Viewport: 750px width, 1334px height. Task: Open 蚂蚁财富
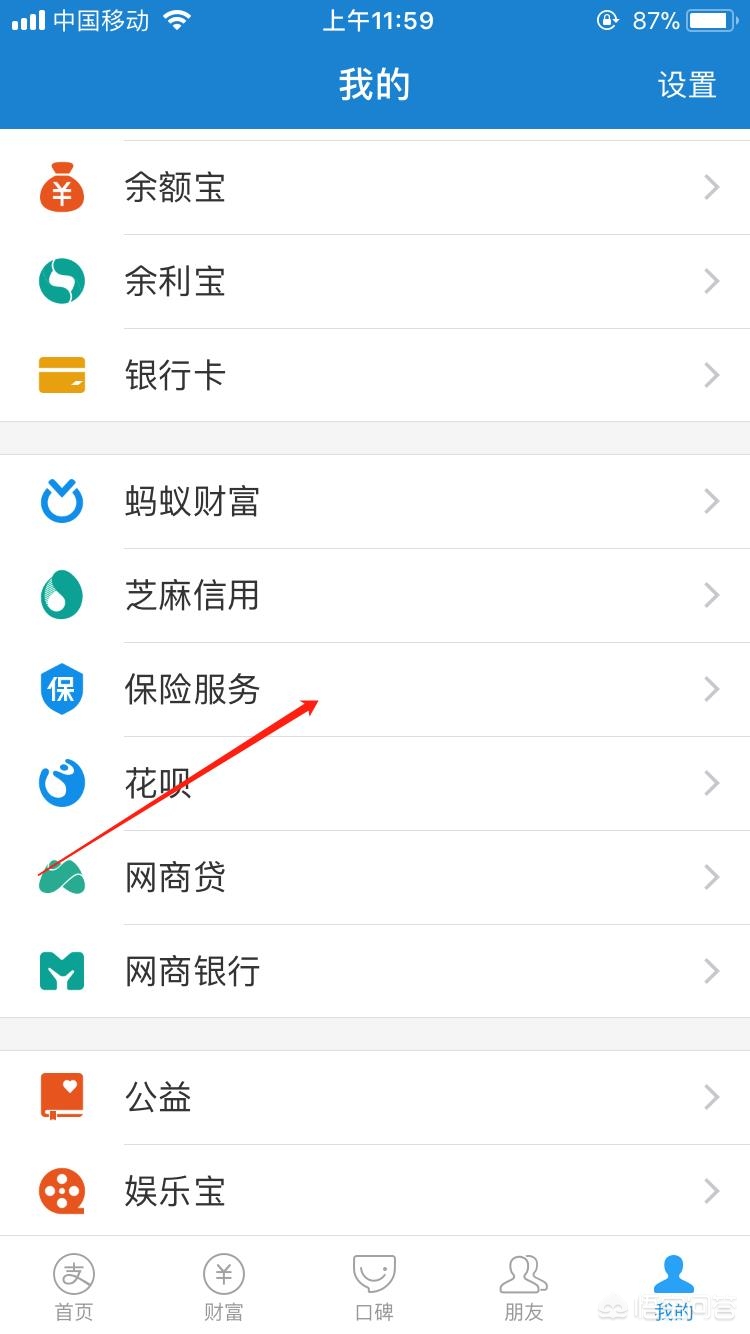(375, 501)
